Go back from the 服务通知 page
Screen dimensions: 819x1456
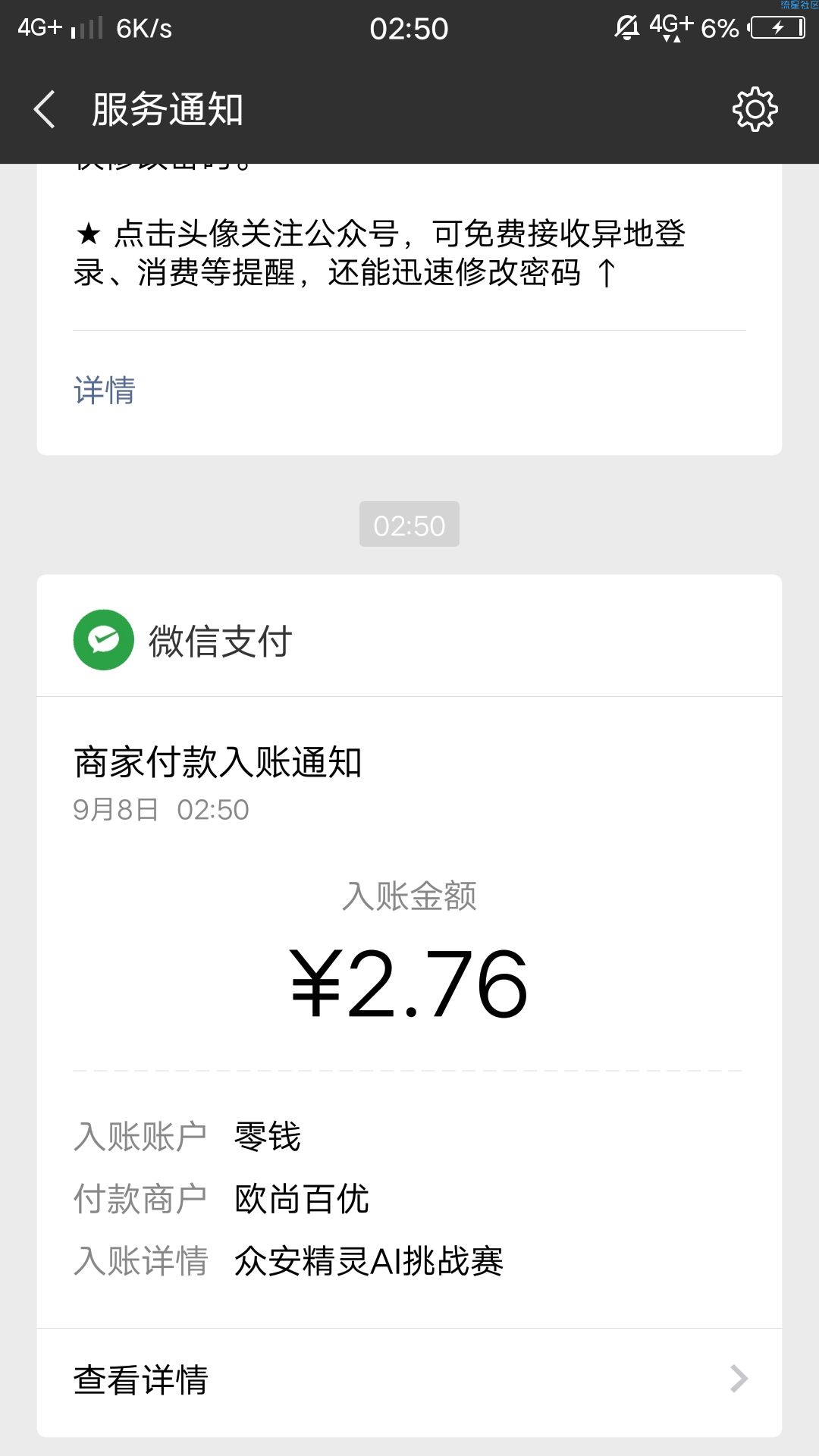tap(45, 109)
